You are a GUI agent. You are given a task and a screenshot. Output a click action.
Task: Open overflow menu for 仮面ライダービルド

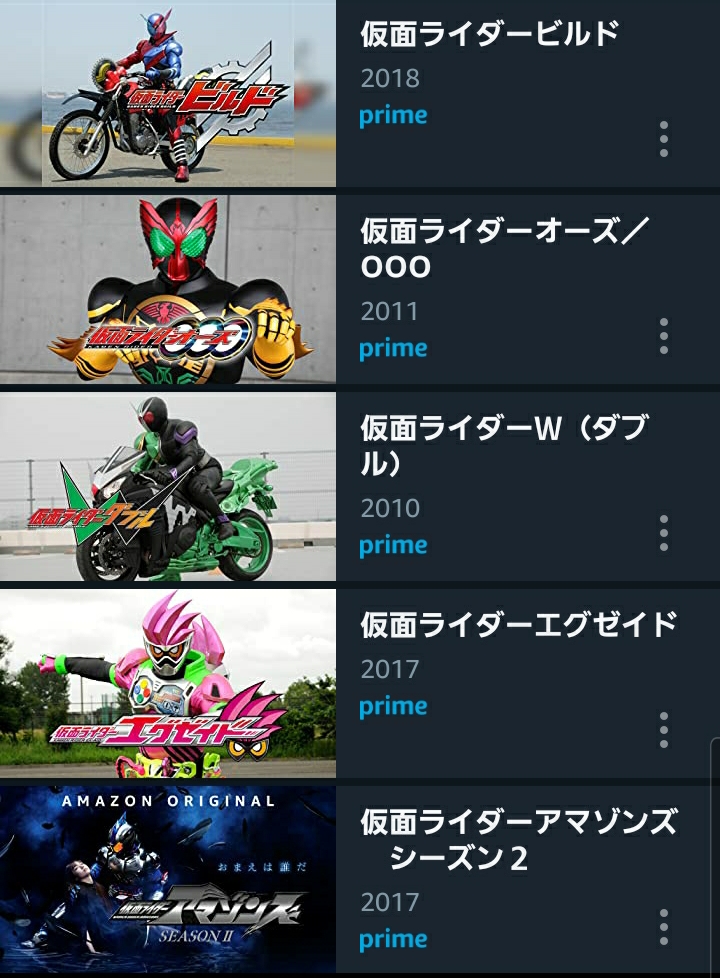[x=663, y=139]
